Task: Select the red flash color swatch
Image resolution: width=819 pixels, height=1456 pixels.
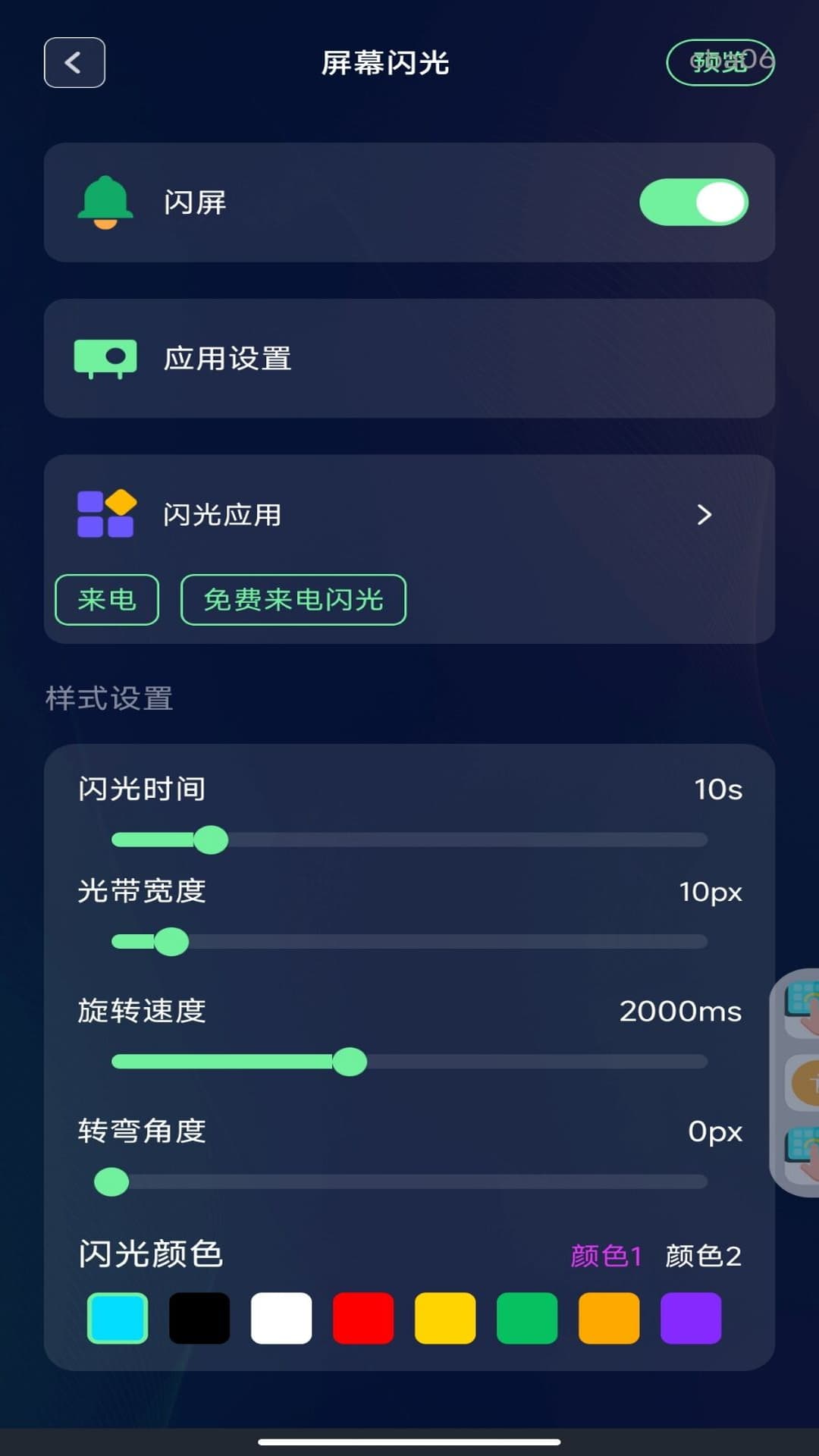Action: [363, 1317]
